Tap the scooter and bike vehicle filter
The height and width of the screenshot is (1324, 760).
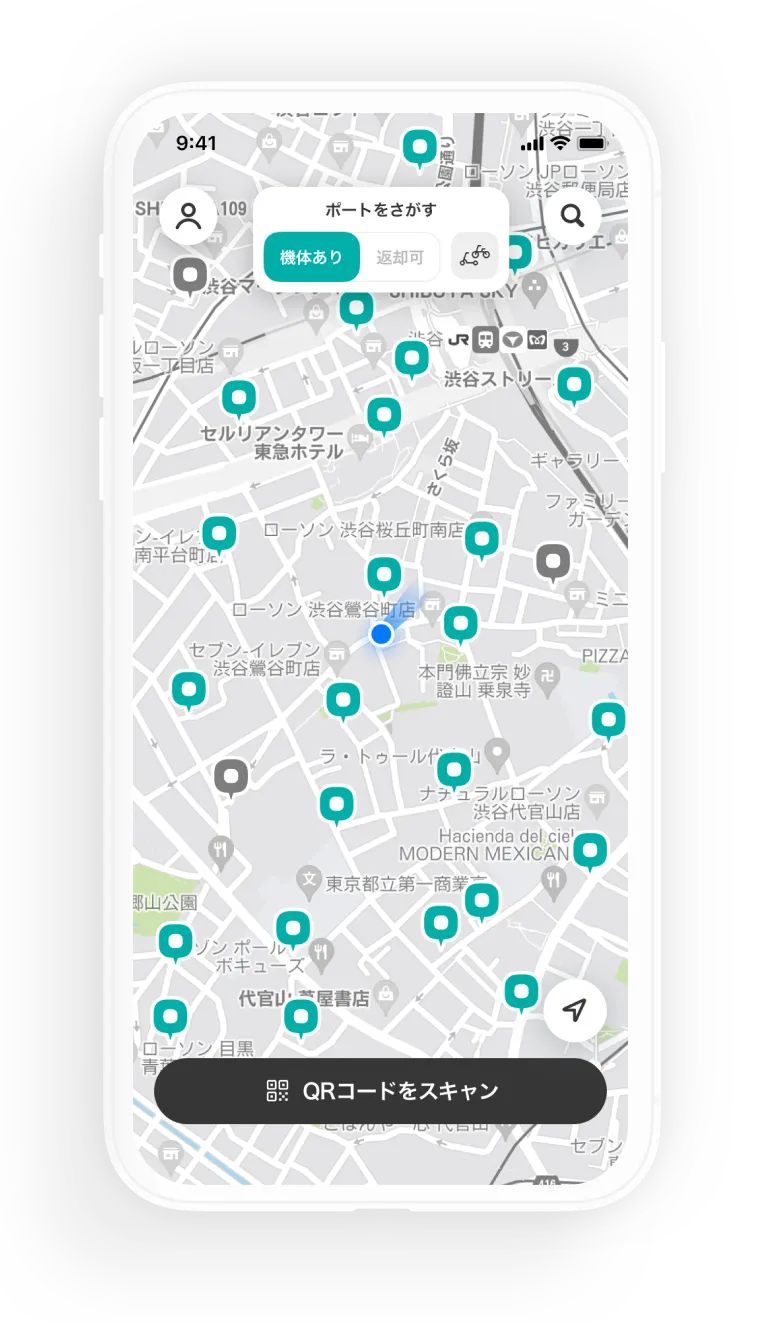[475, 256]
